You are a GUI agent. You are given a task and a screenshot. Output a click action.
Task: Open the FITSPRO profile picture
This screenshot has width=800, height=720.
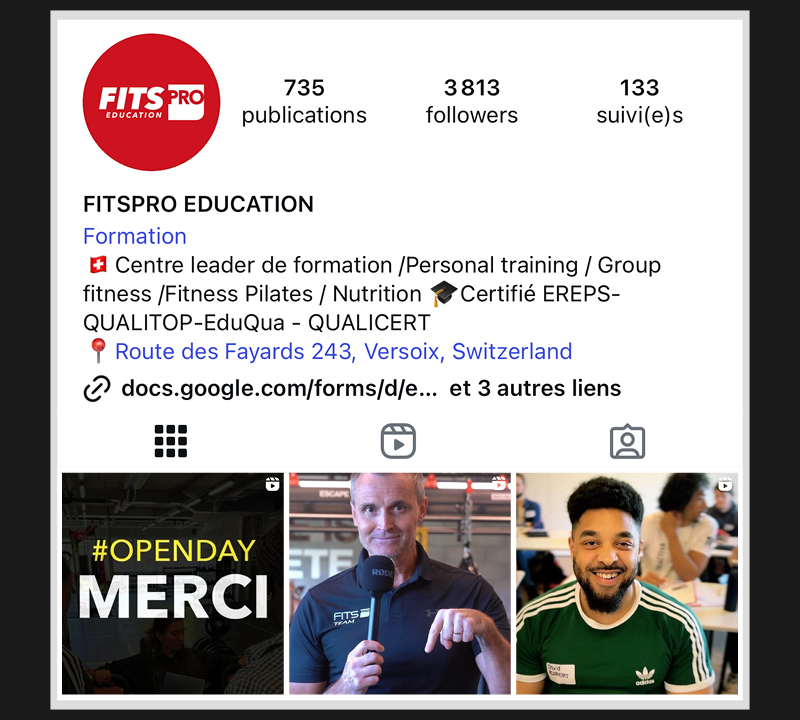tap(151, 102)
